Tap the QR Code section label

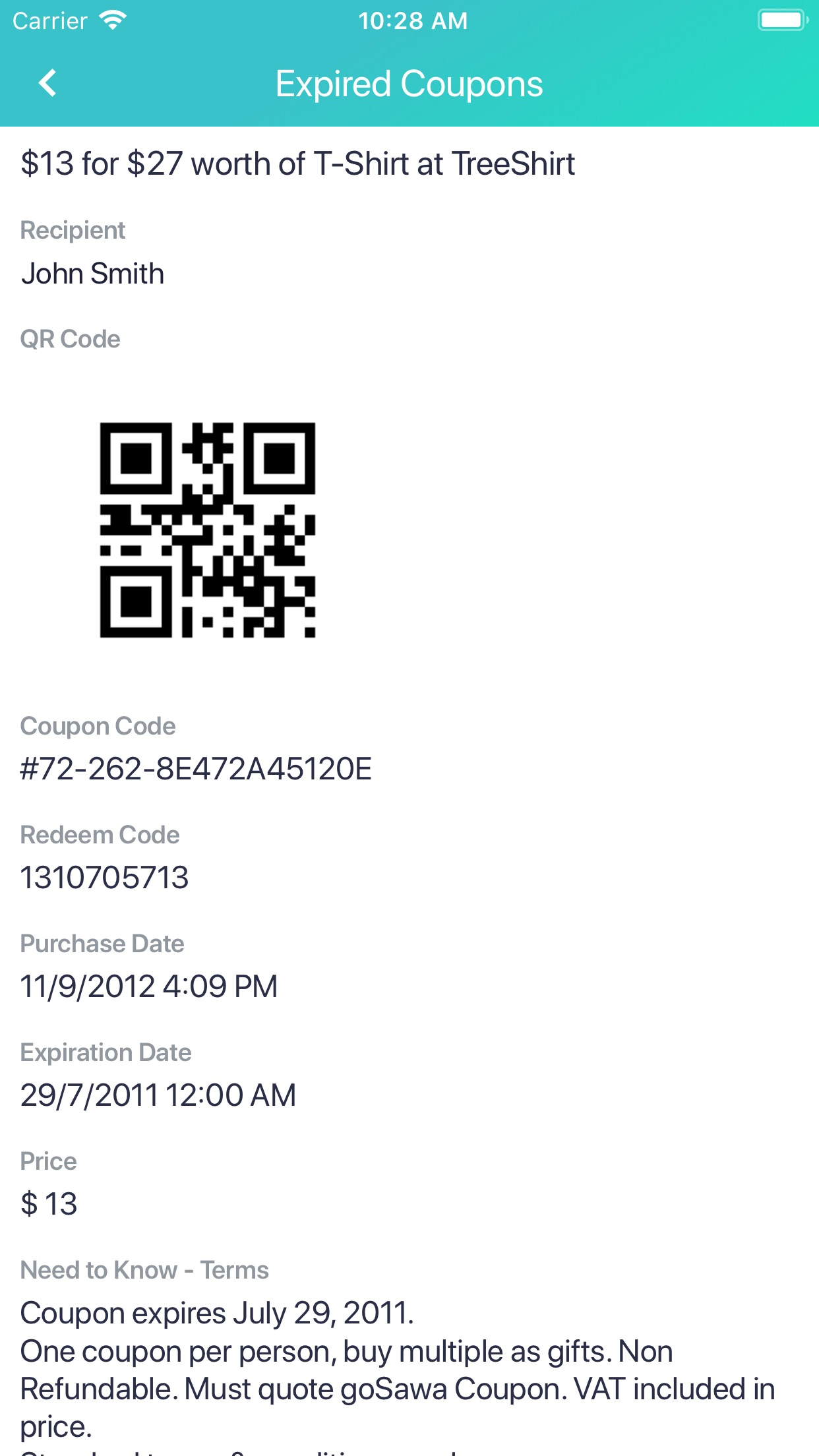coord(71,338)
